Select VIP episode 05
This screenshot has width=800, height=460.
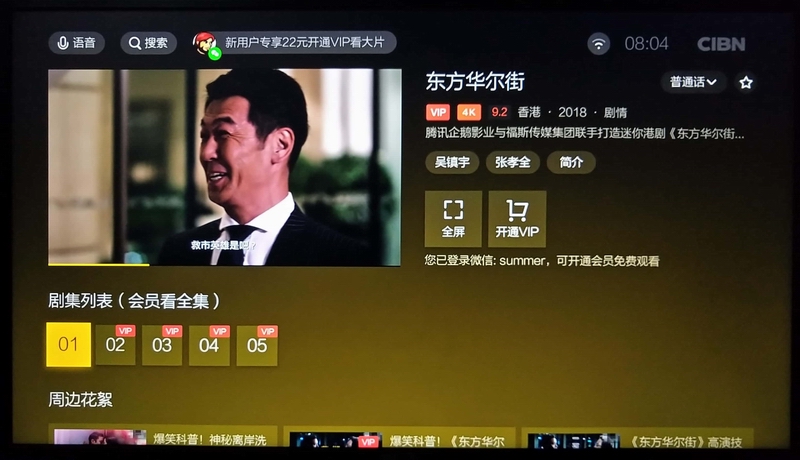tap(257, 345)
